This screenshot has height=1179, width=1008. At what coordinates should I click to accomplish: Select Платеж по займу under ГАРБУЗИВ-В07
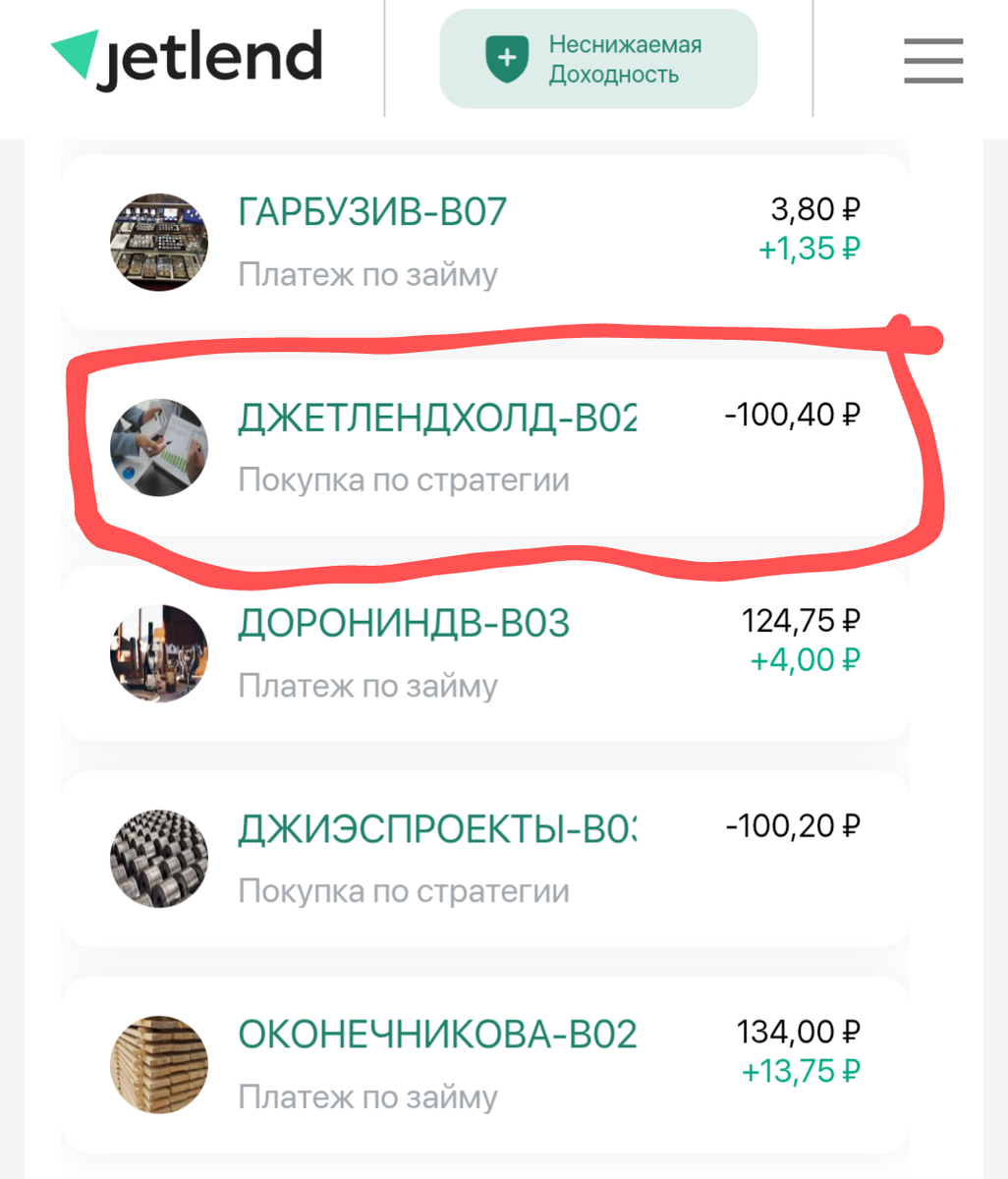pos(368,276)
